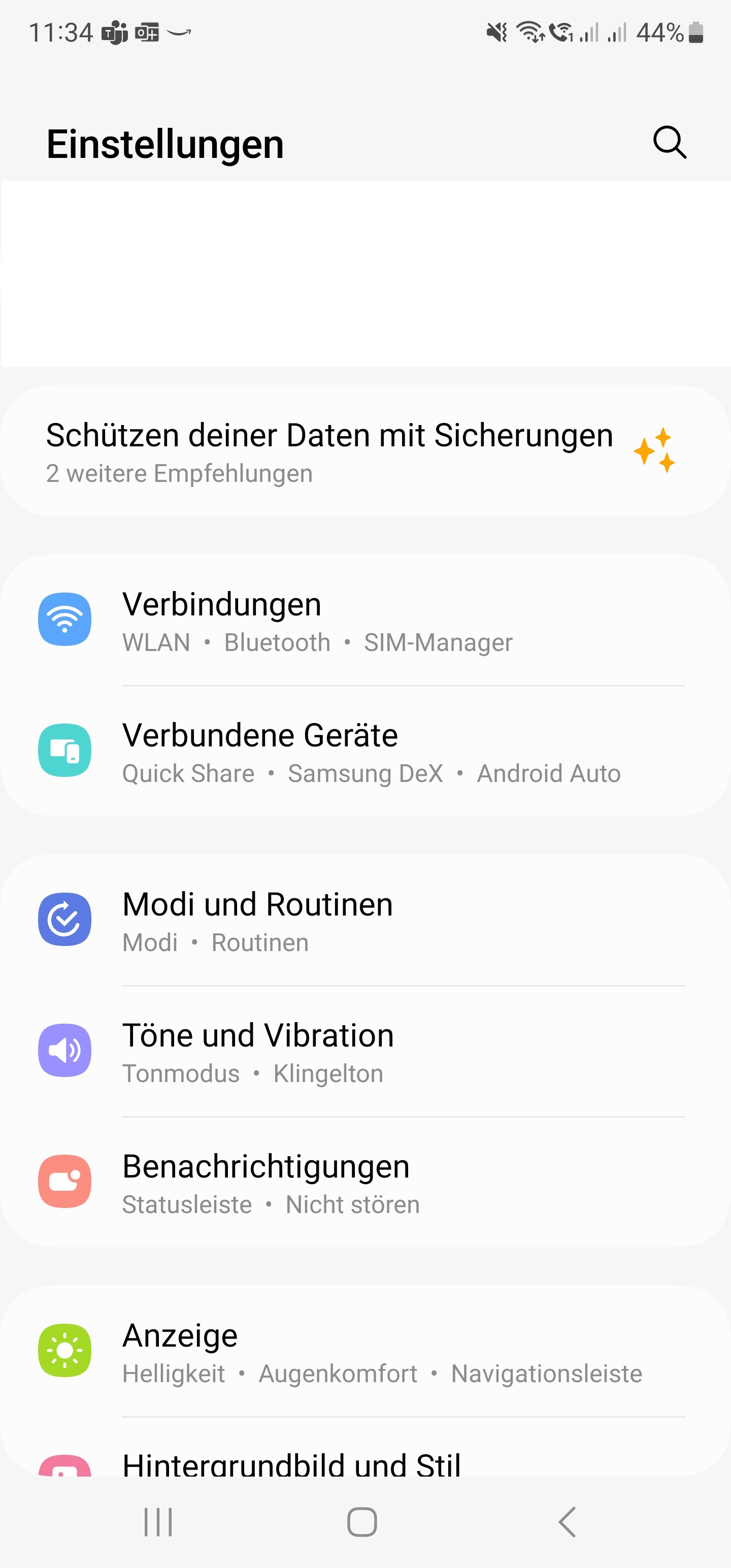The width and height of the screenshot is (731, 1568).
Task: Tap the system back button
Action: click(567, 1522)
